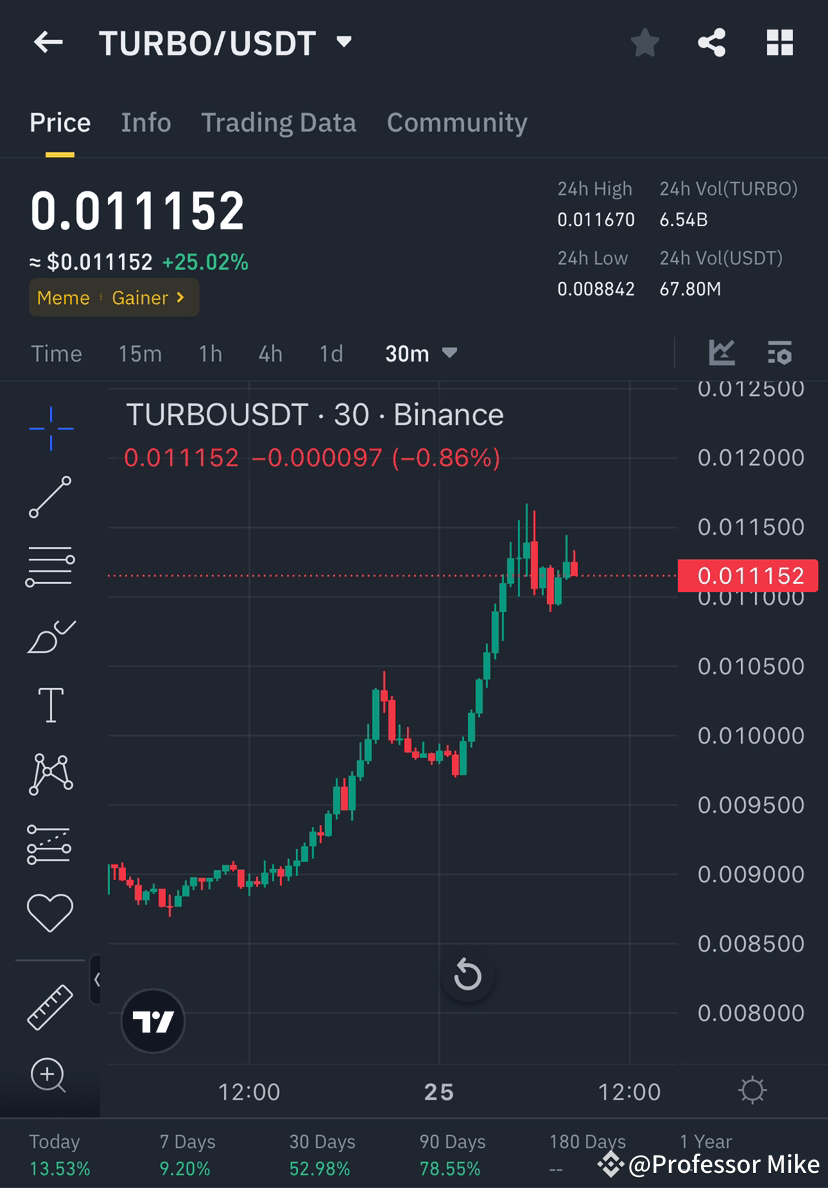Open the chart zoom-in tool
This screenshot has width=828, height=1188.
pyautogui.click(x=50, y=1076)
